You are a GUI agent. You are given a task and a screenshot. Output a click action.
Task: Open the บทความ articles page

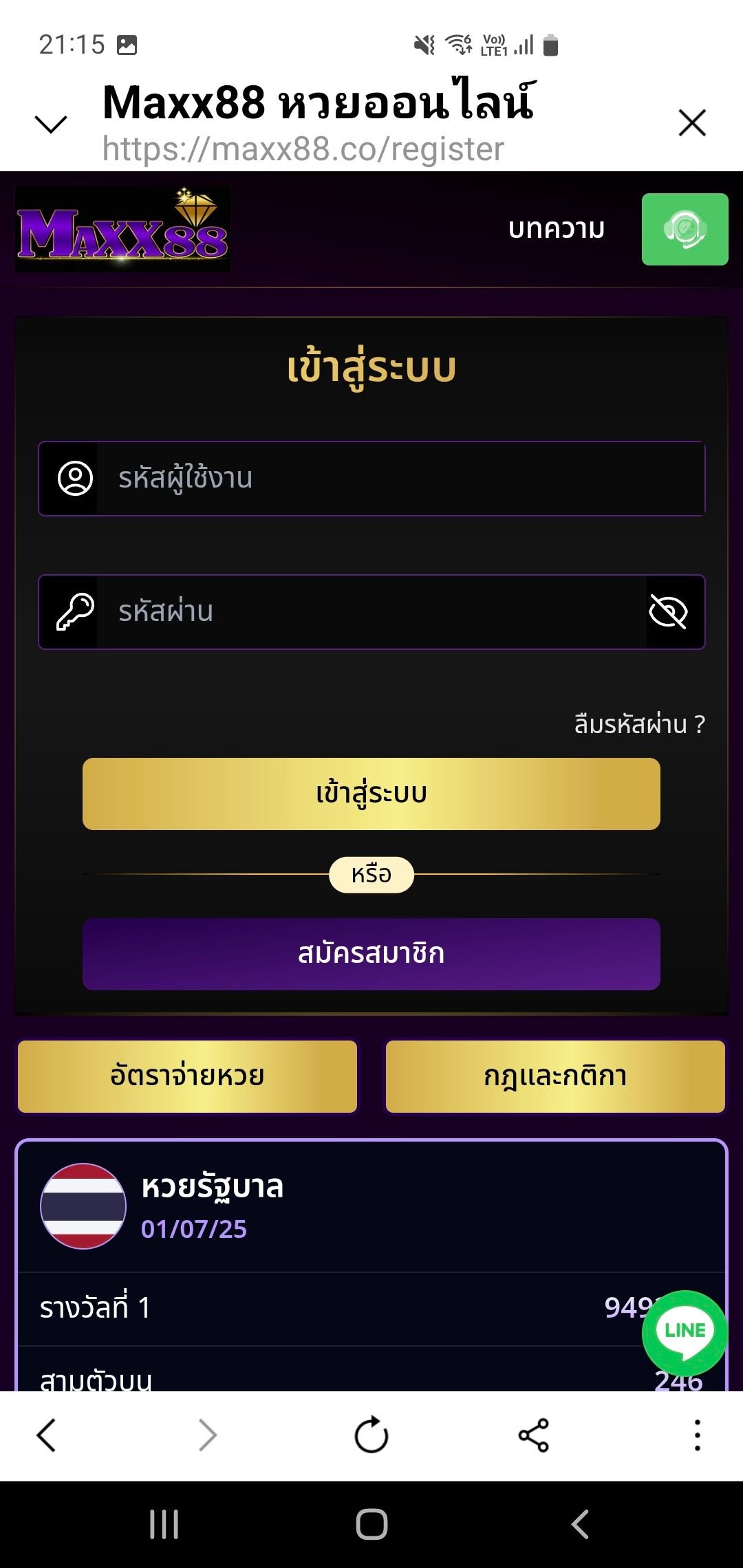coord(556,229)
